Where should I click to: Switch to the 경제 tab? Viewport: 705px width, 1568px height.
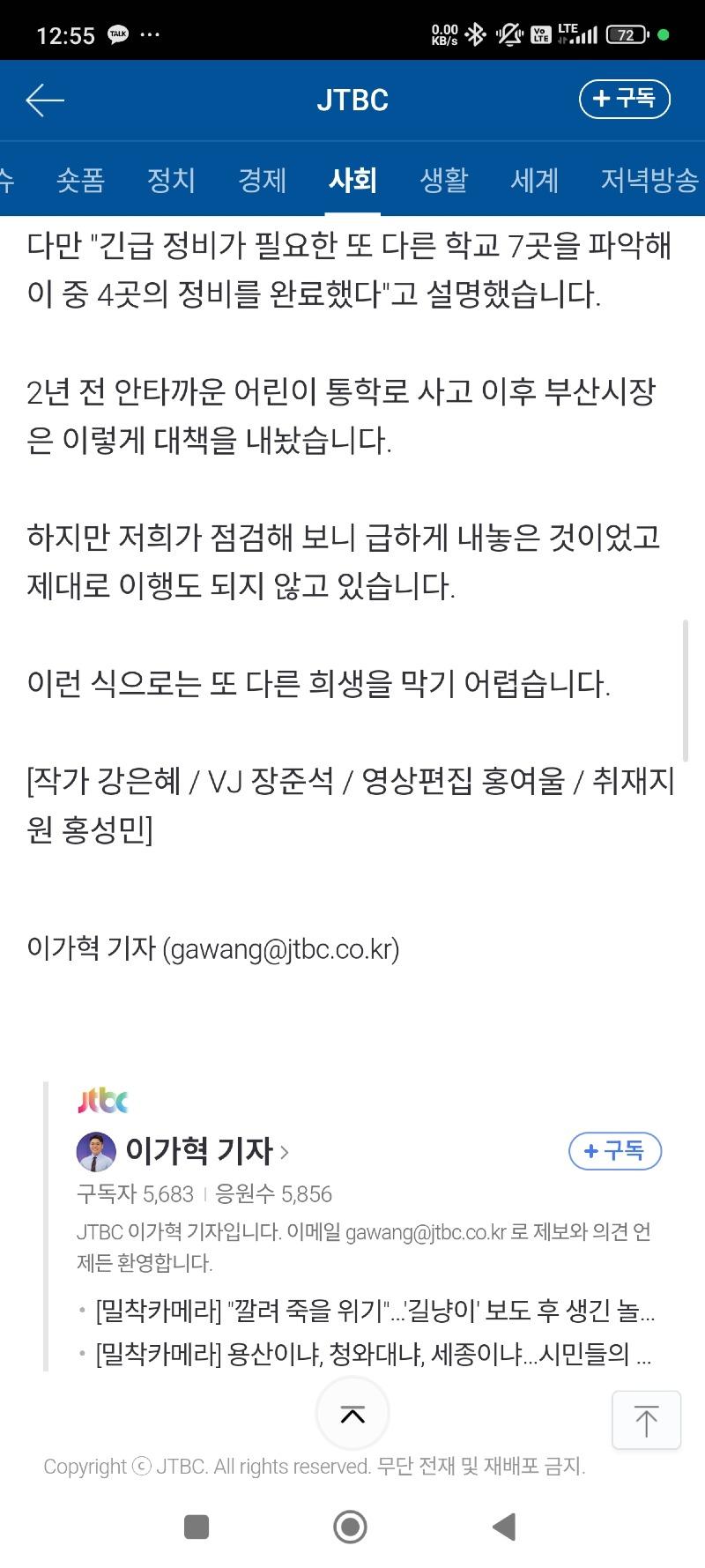[x=262, y=181]
